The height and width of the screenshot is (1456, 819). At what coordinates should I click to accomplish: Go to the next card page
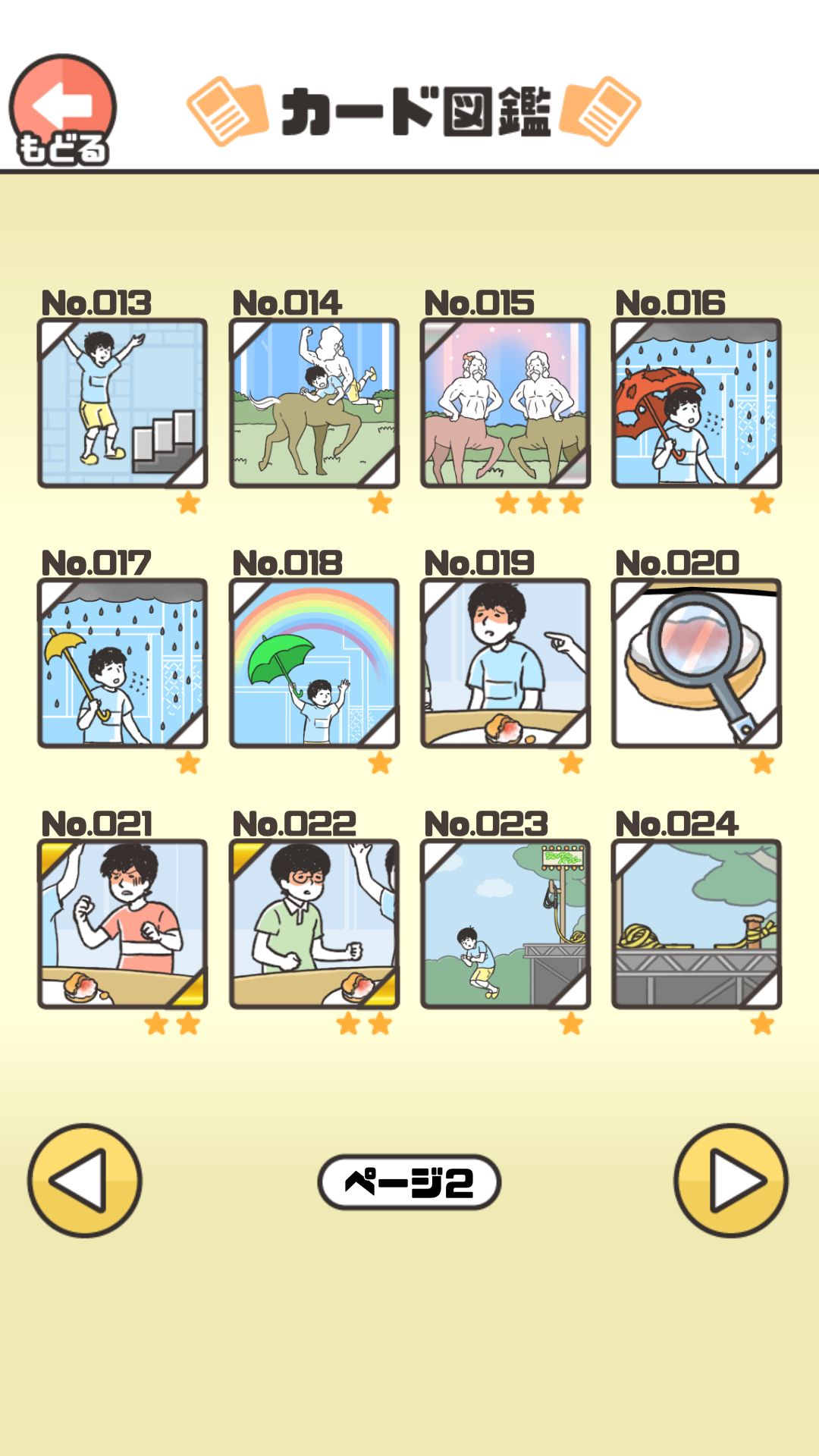(x=731, y=1181)
